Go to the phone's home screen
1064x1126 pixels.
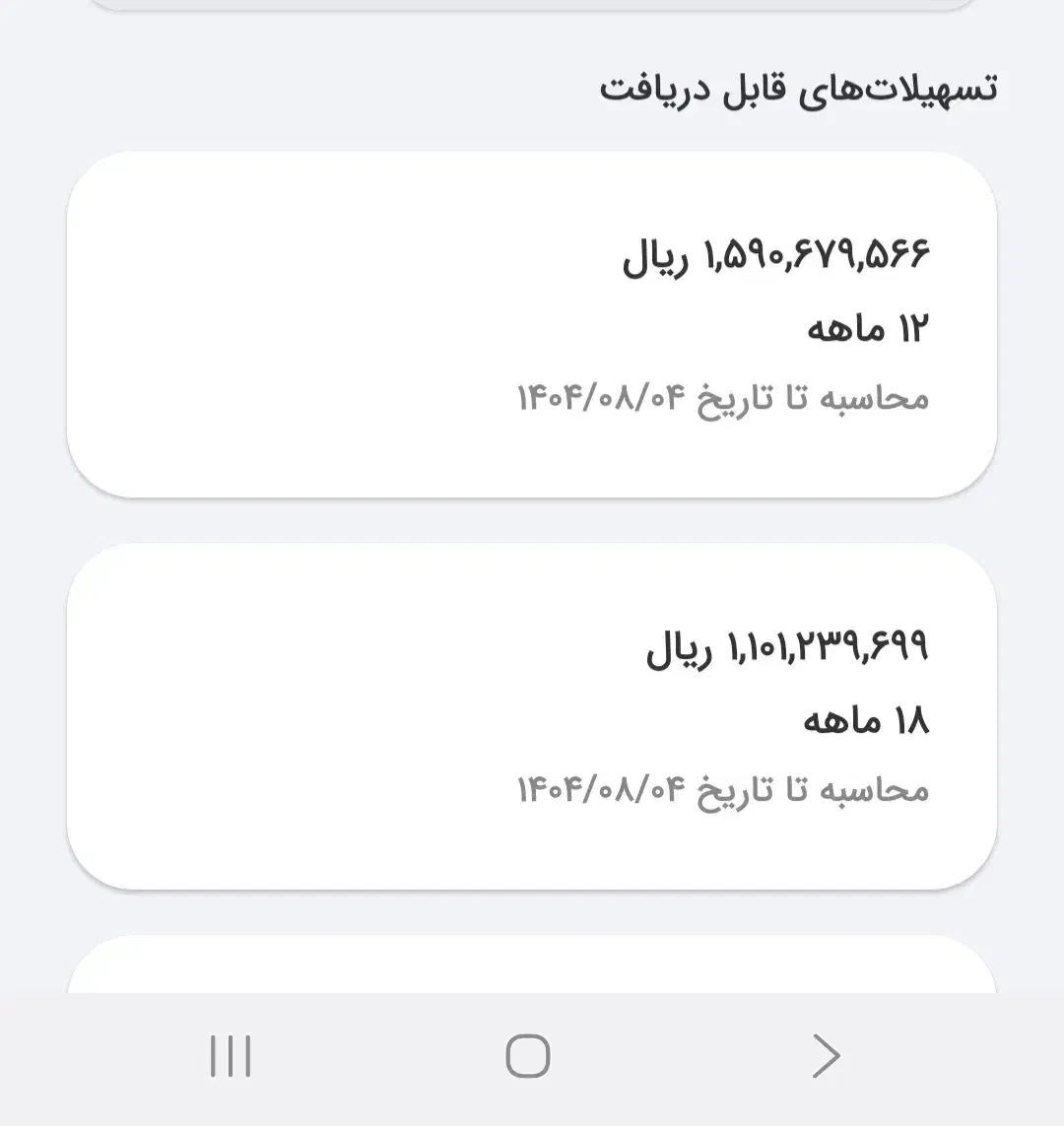tap(528, 1057)
